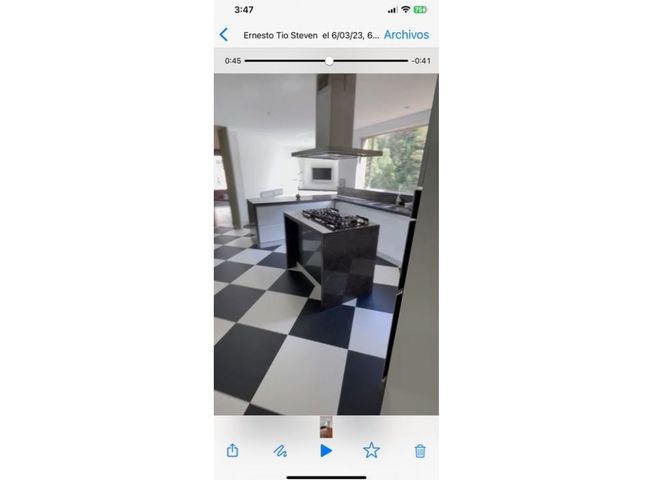
Task: Tap the video scrubber knob
Action: (x=329, y=61)
